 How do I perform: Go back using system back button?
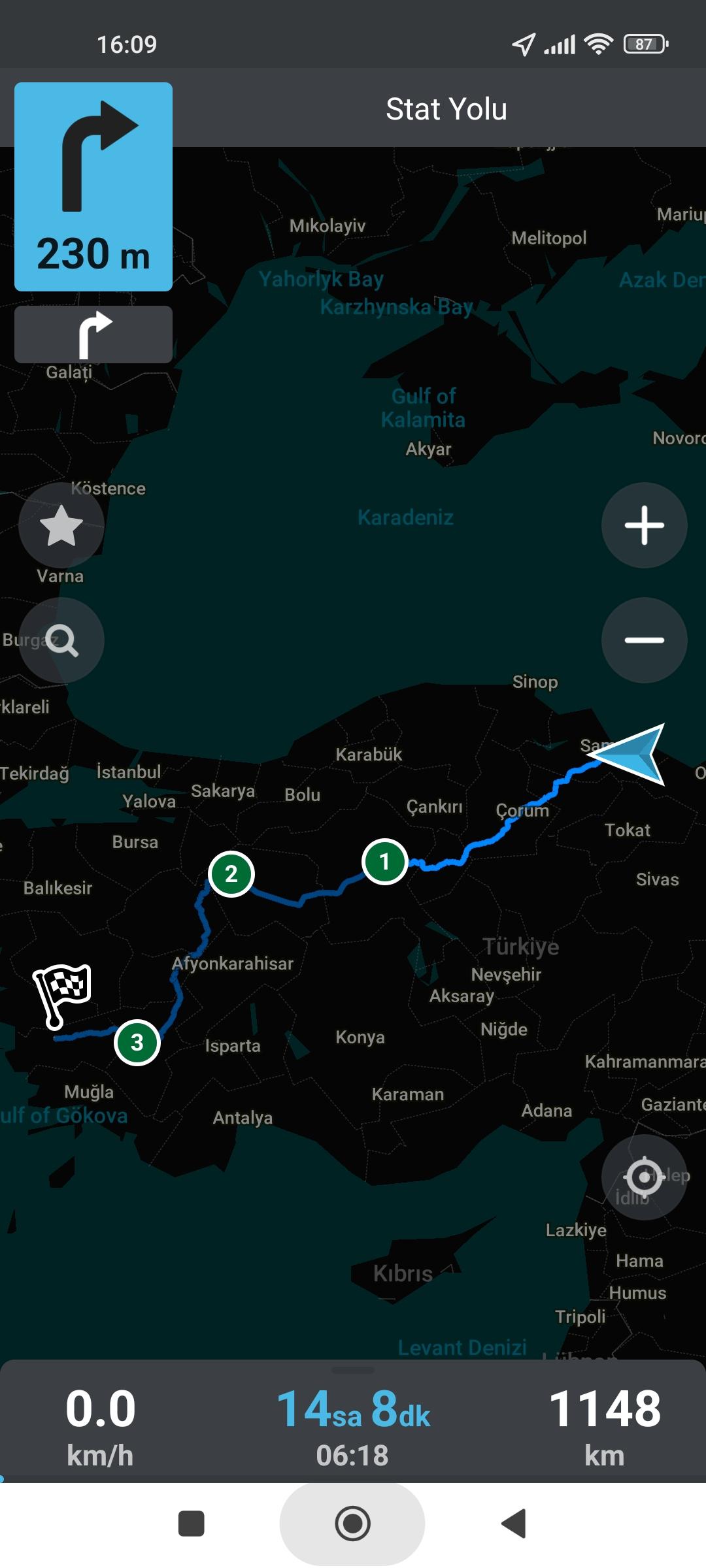click(x=514, y=1524)
